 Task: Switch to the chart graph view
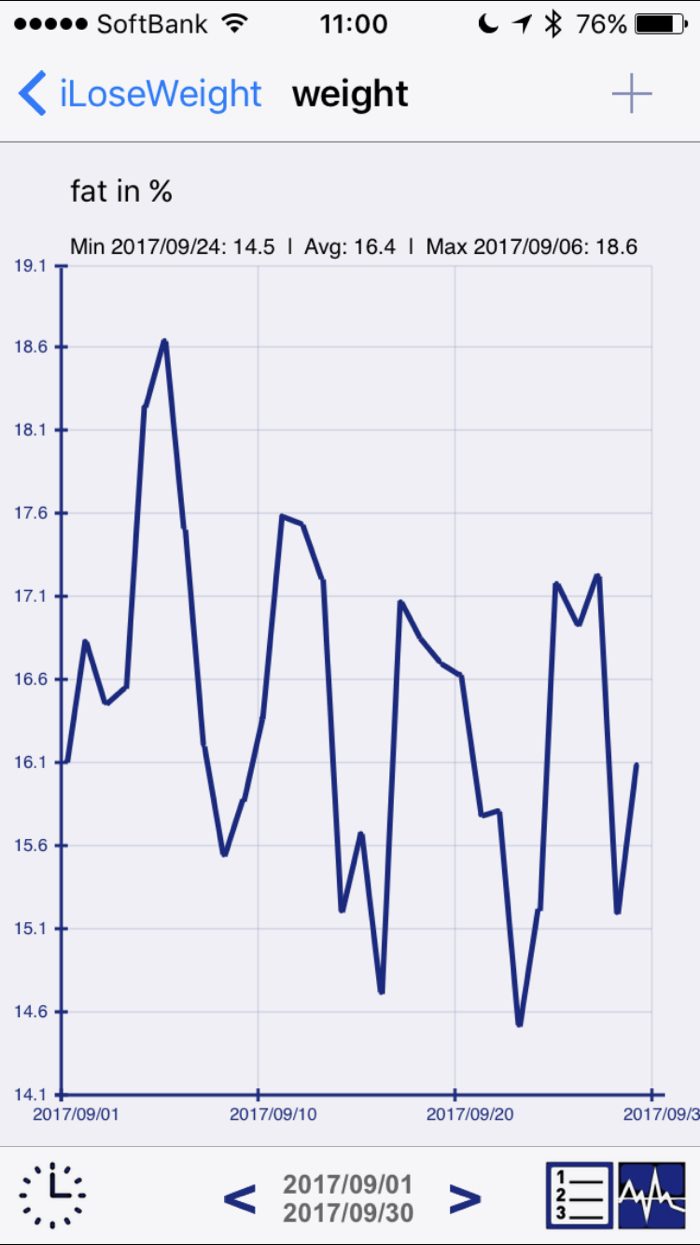coord(651,1195)
